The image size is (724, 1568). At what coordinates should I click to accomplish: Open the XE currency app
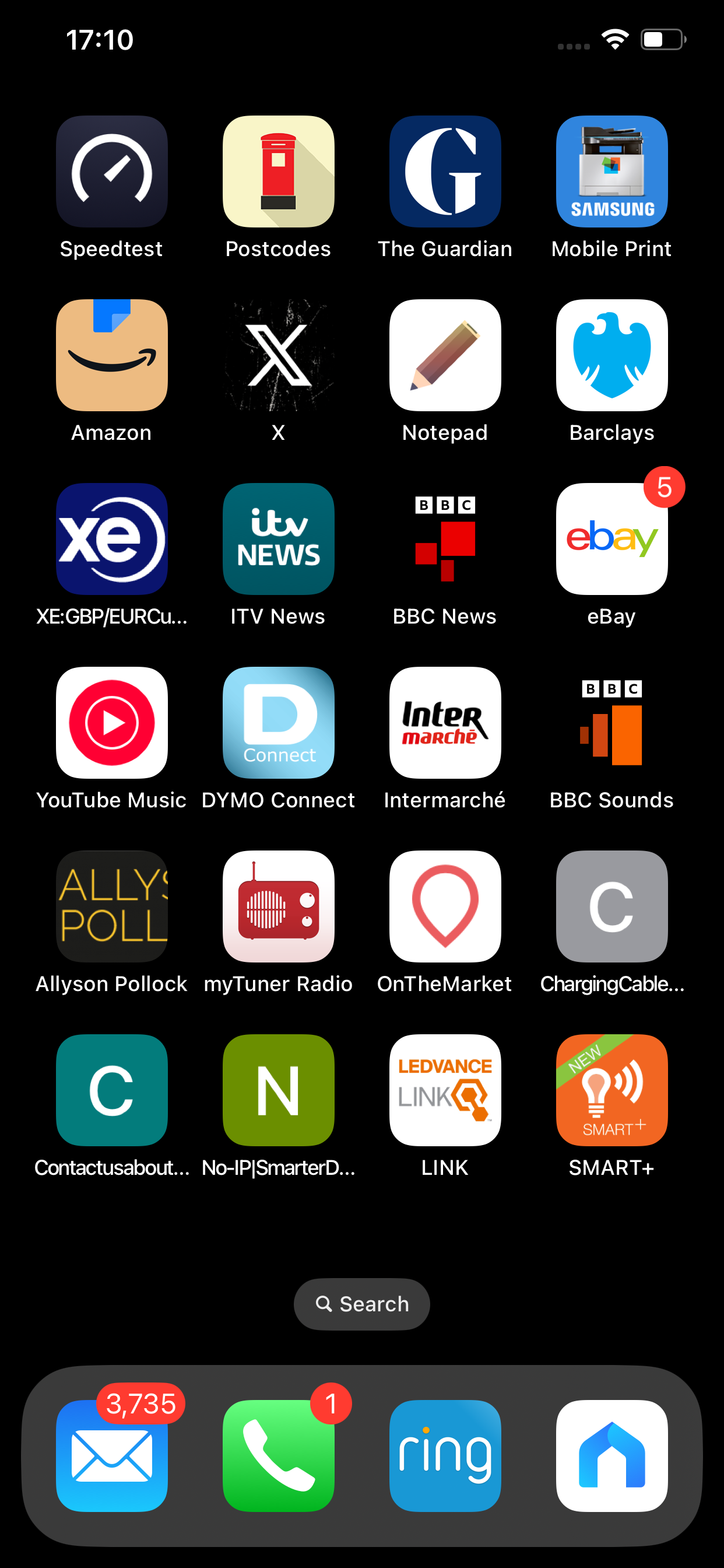tap(111, 540)
